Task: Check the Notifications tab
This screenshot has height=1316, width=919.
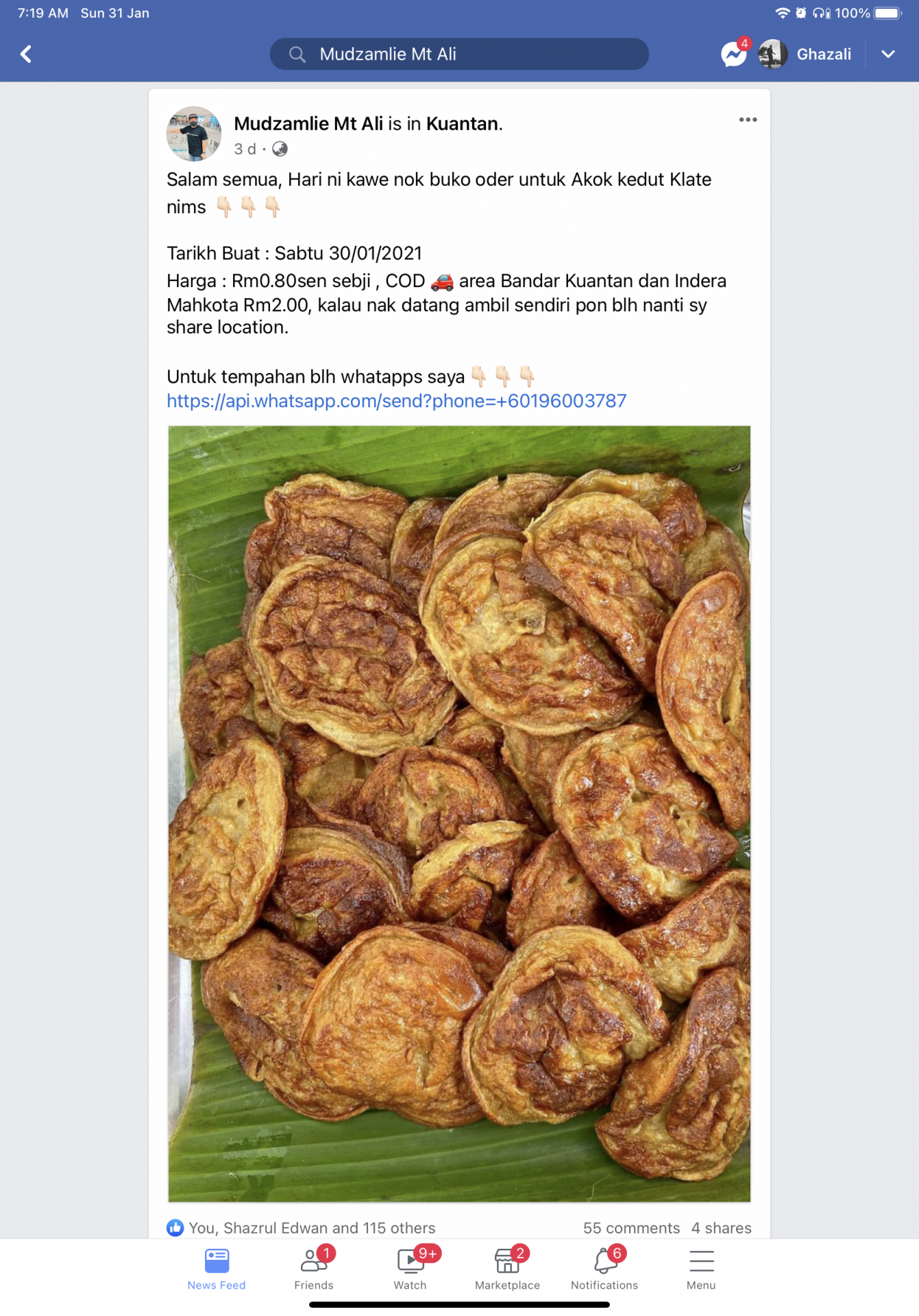Action: click(604, 1269)
